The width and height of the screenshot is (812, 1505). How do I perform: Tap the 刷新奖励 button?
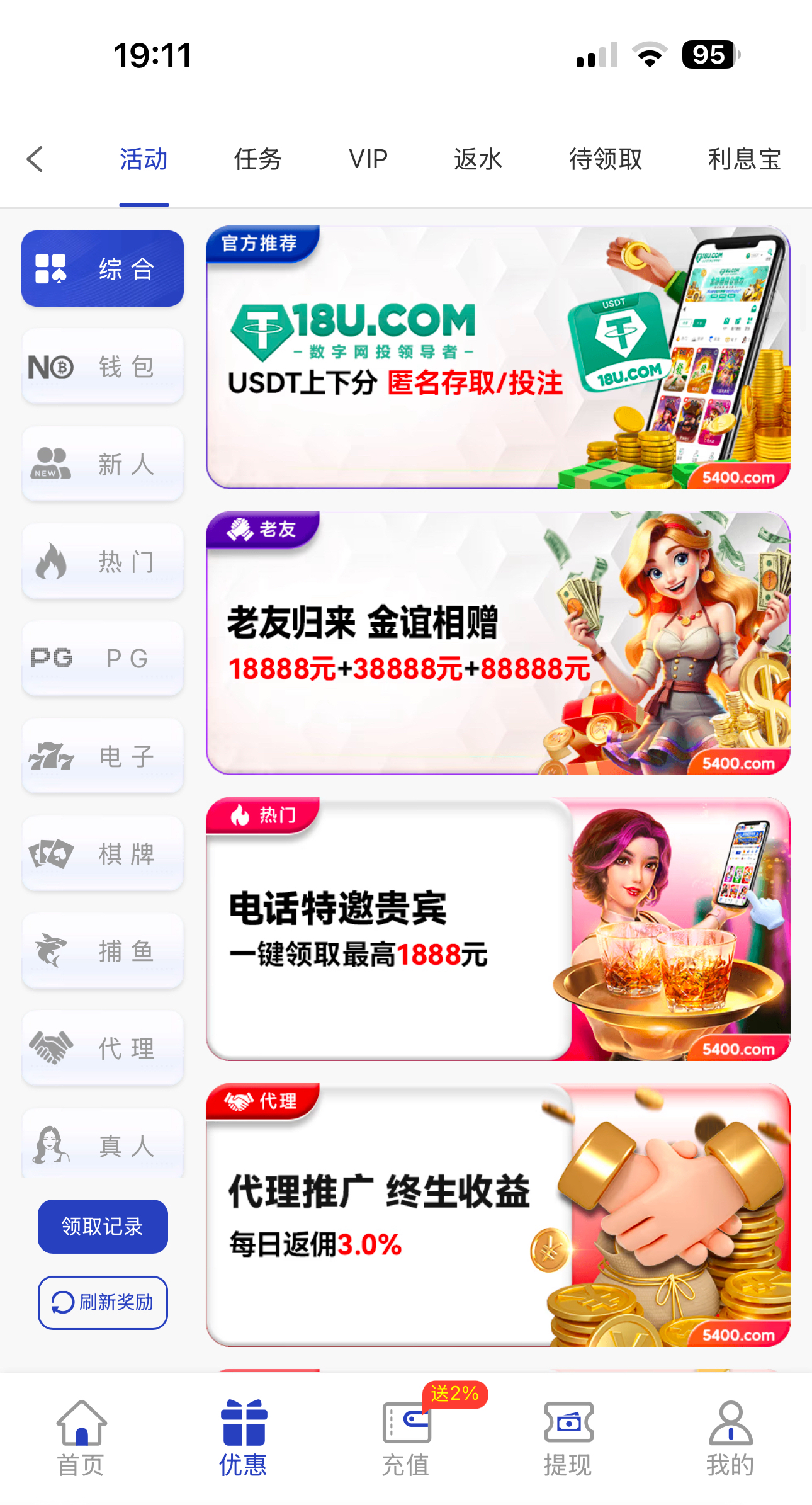(103, 1302)
